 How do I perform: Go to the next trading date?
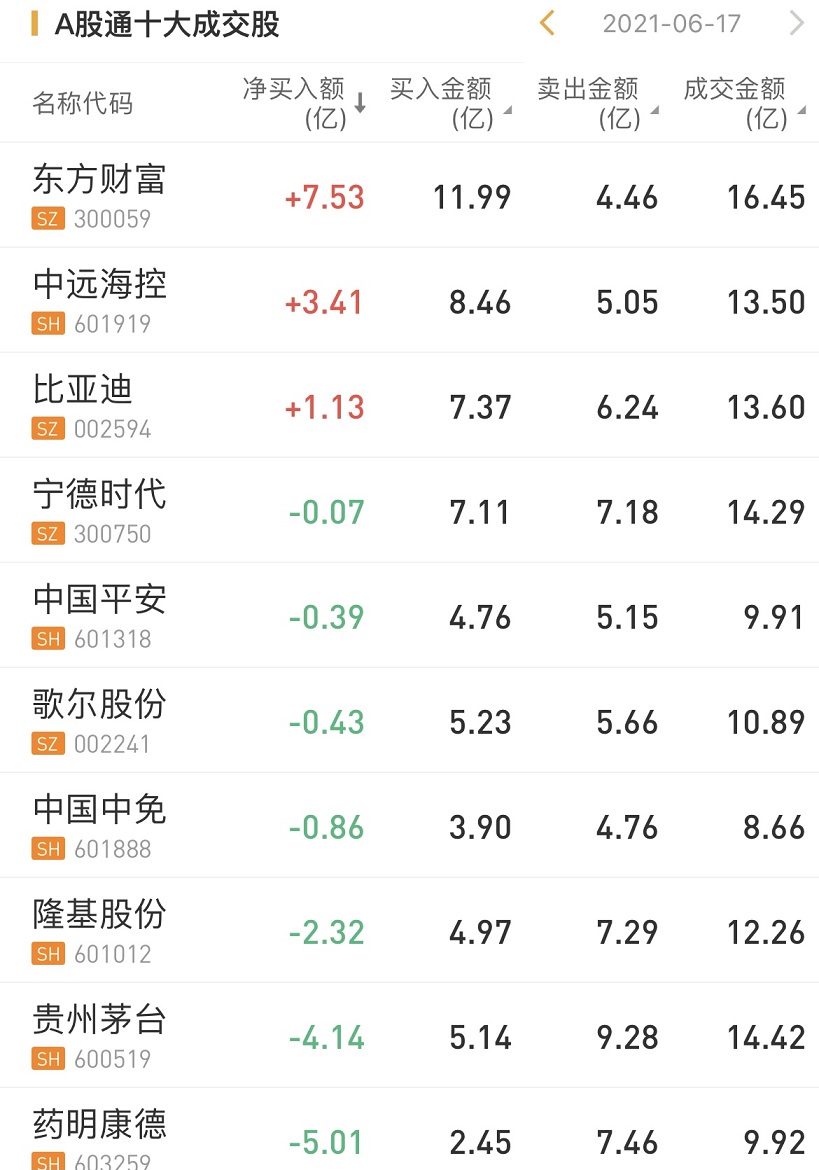796,23
